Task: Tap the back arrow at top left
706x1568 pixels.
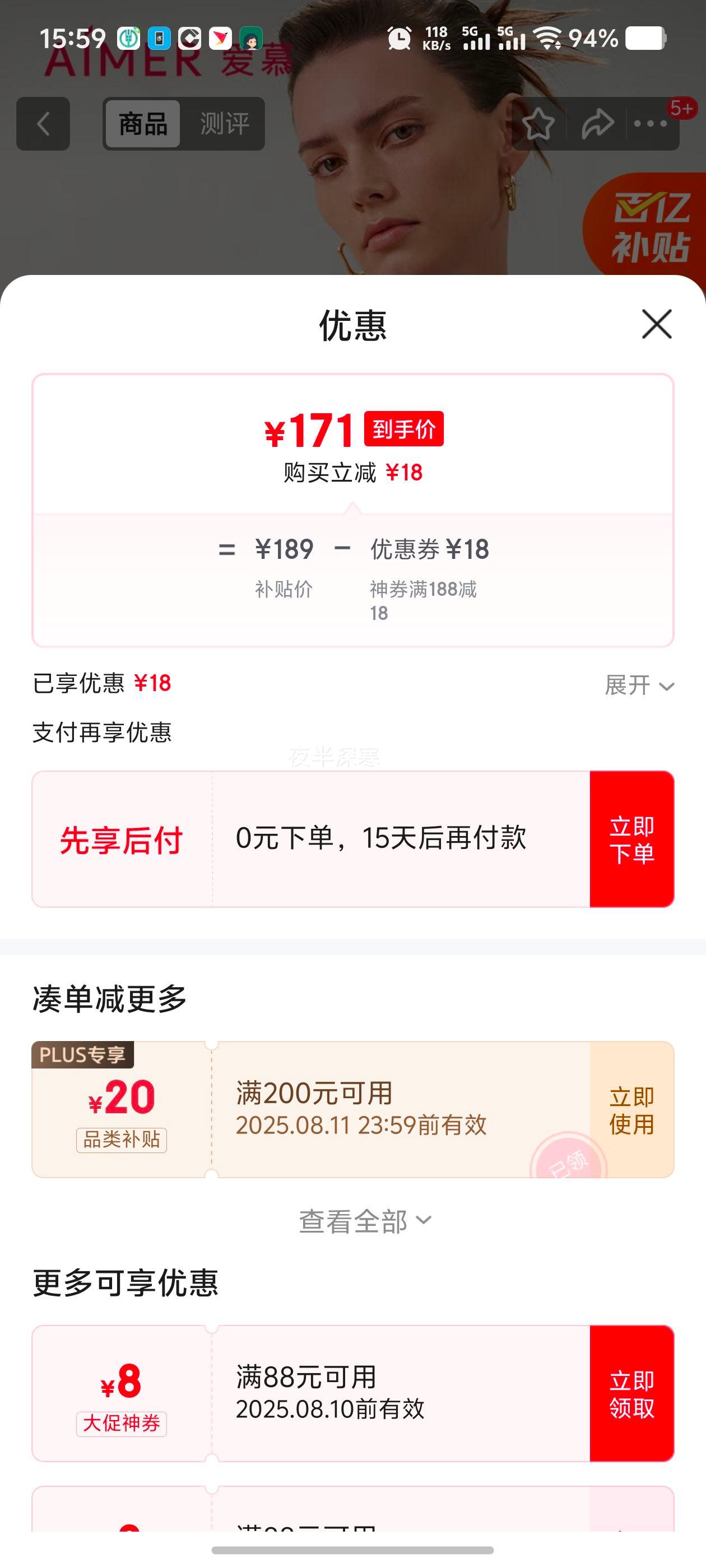Action: point(43,124)
